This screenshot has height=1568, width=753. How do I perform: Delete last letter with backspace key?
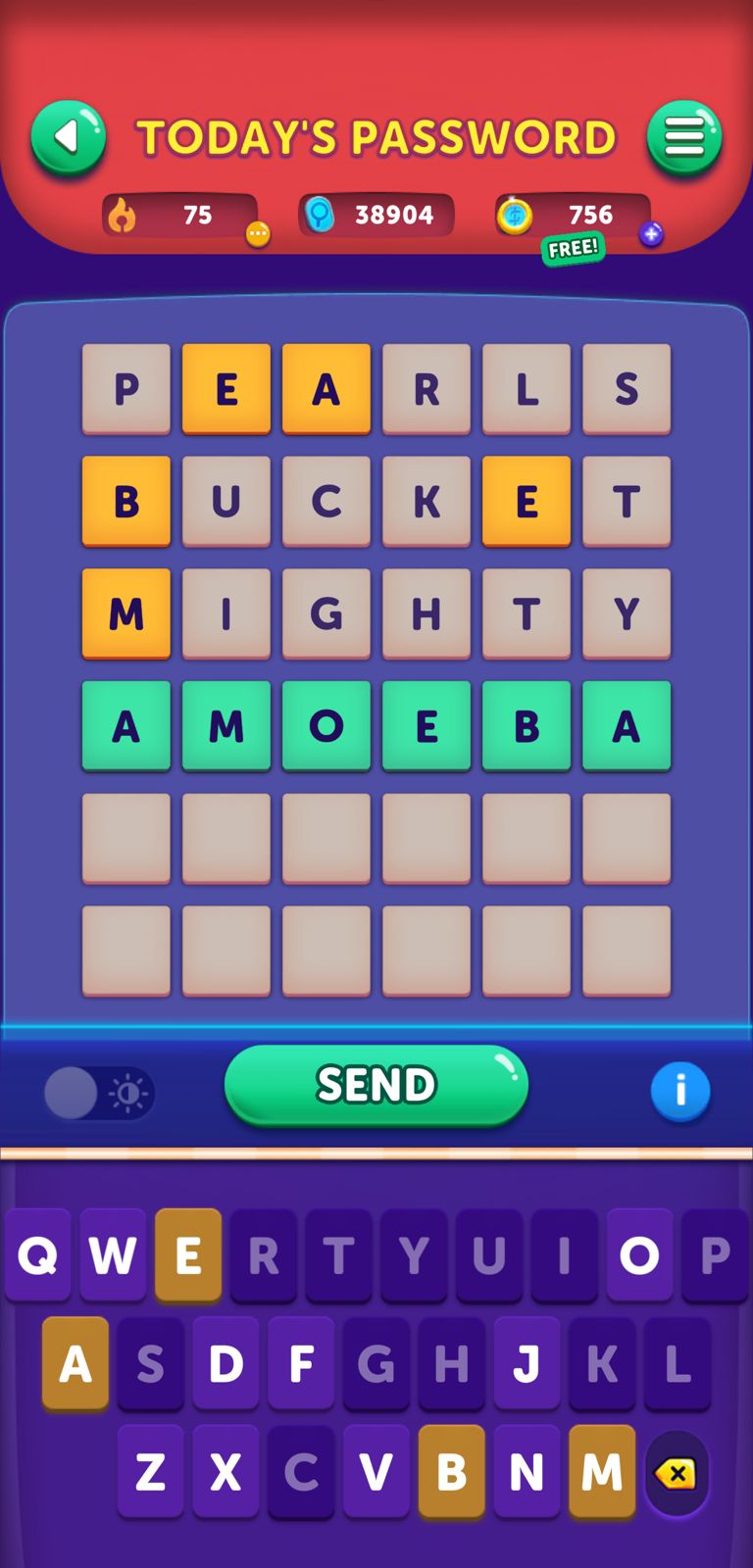677,1473
